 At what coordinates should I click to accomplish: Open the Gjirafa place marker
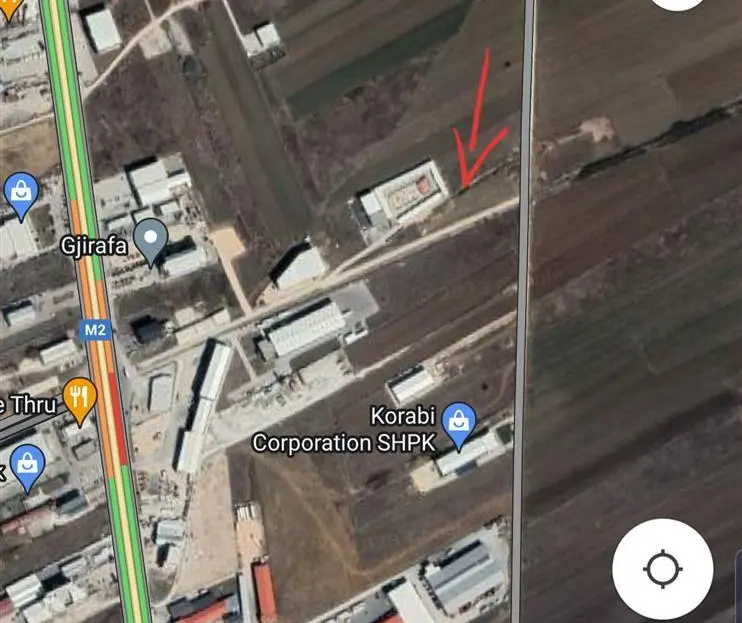click(x=151, y=241)
